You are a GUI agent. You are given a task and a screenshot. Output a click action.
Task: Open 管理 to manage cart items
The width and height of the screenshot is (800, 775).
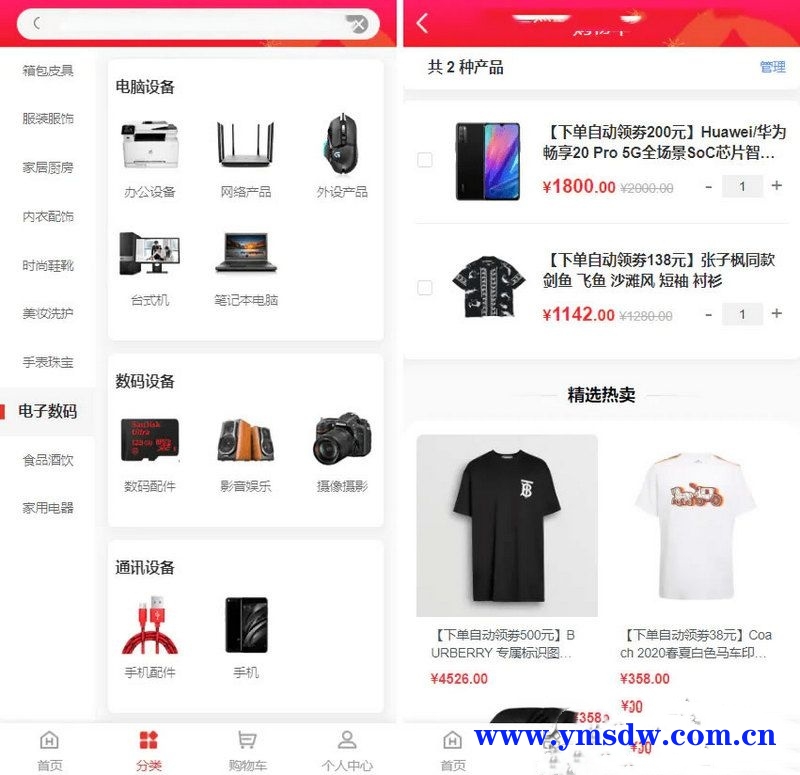tap(772, 67)
